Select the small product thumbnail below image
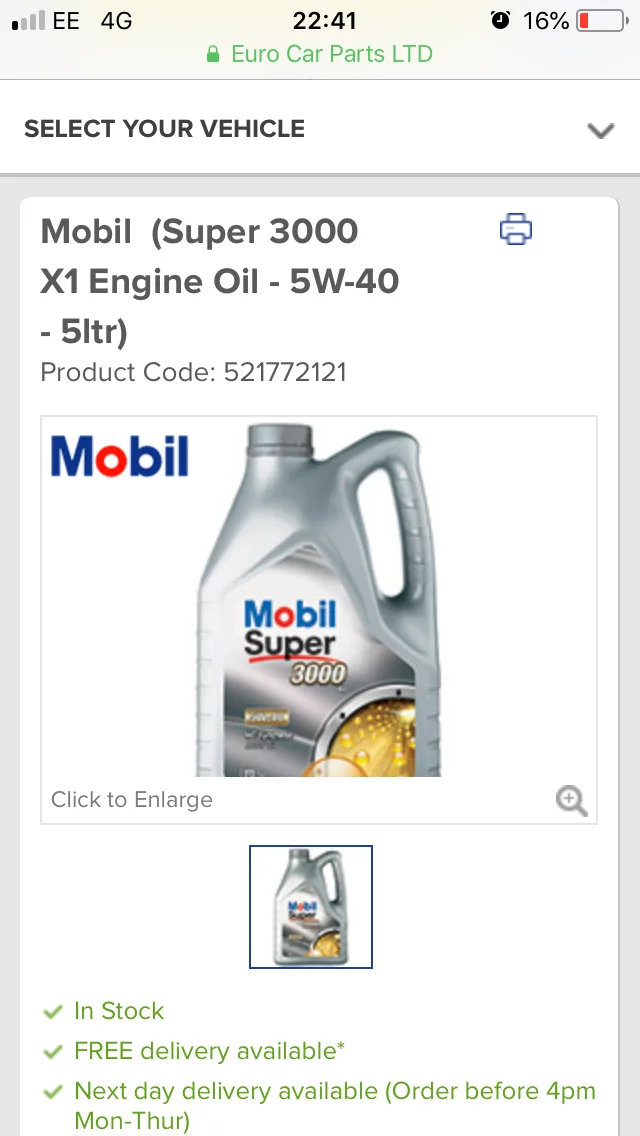The image size is (640, 1136). (x=311, y=906)
